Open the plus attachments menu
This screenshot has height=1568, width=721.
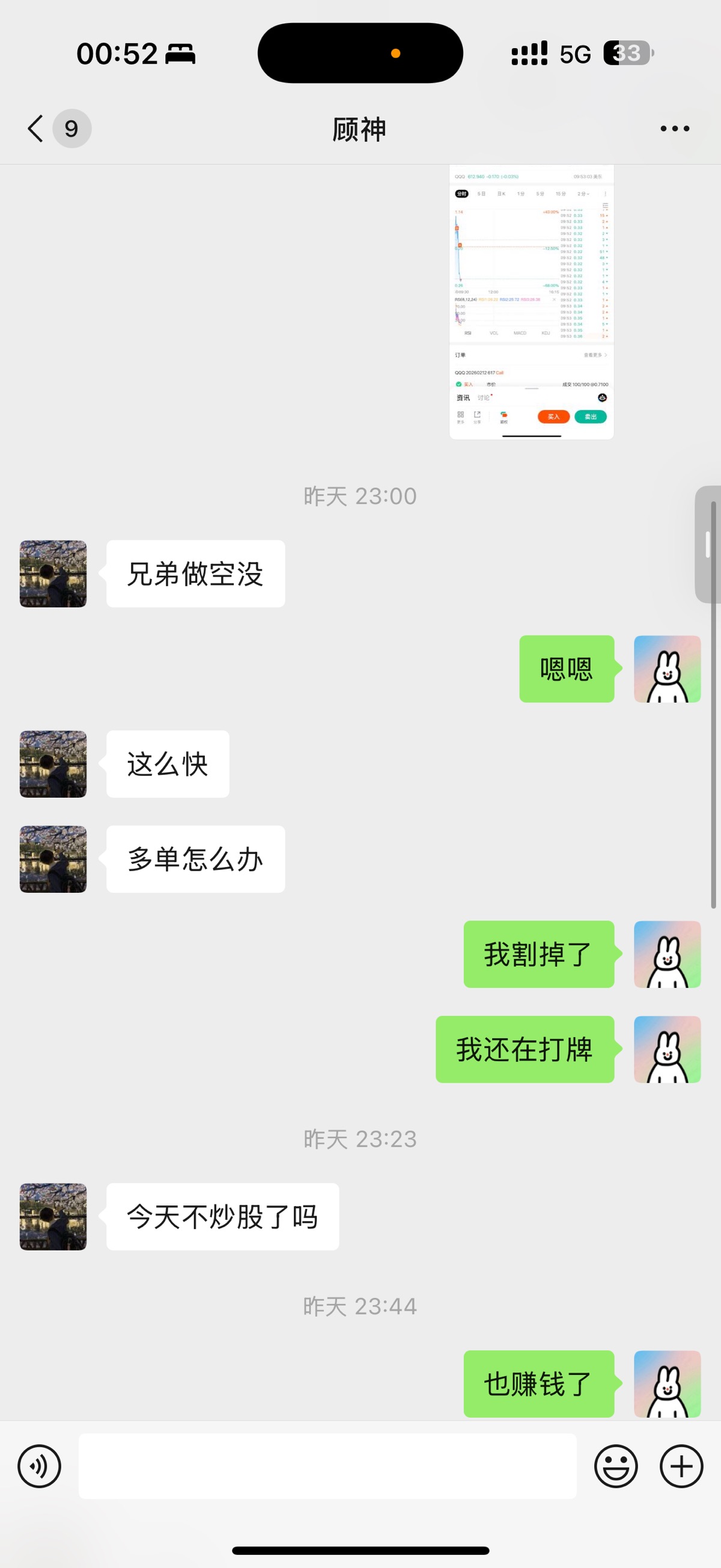(681, 1466)
